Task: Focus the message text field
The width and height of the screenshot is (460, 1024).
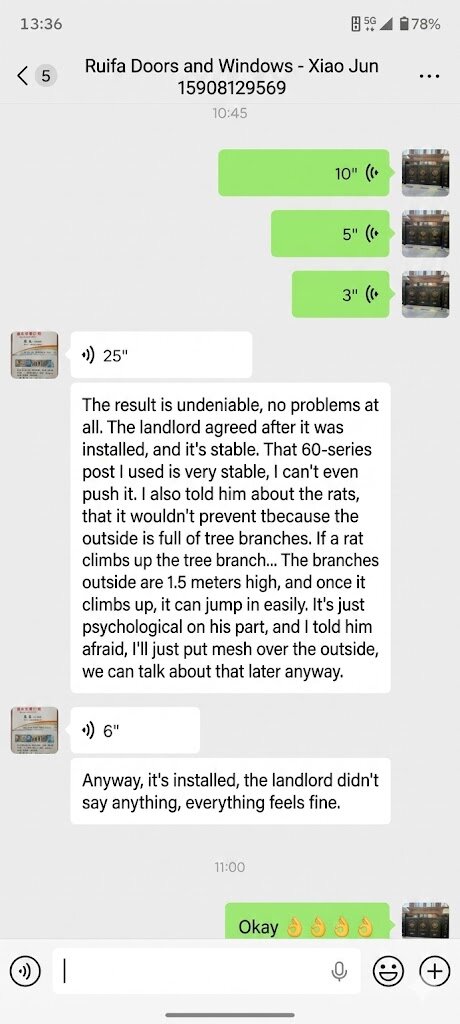Action: 206,971
